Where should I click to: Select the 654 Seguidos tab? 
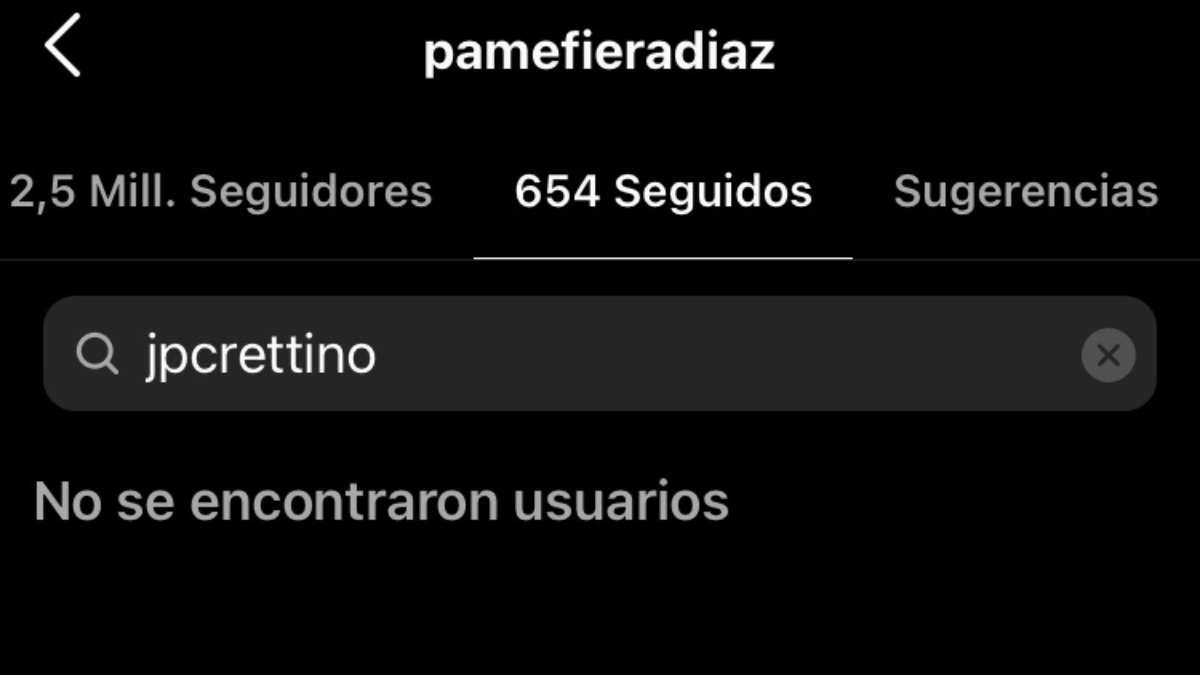tap(663, 192)
